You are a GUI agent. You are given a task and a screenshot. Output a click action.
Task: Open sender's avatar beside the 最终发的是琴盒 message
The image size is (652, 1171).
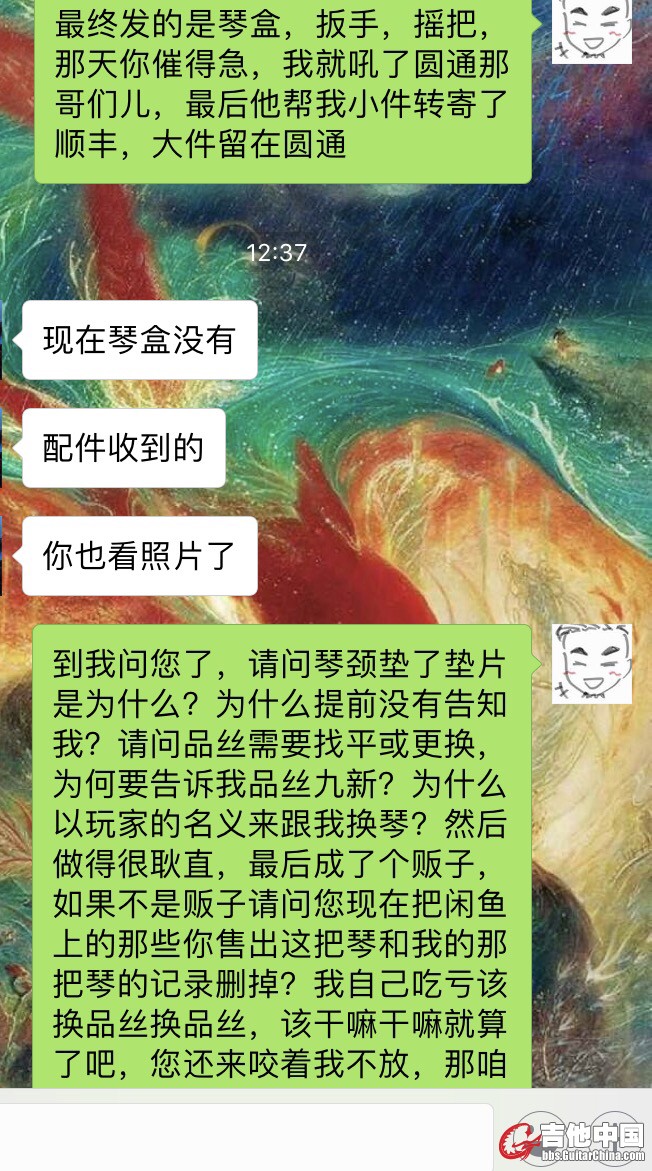coord(592,30)
